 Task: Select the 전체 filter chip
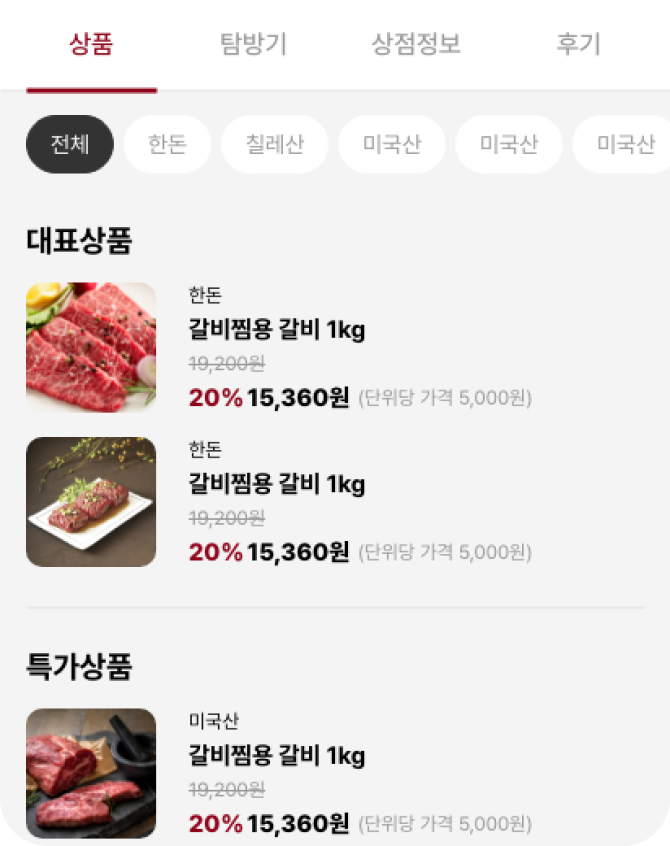(x=70, y=144)
